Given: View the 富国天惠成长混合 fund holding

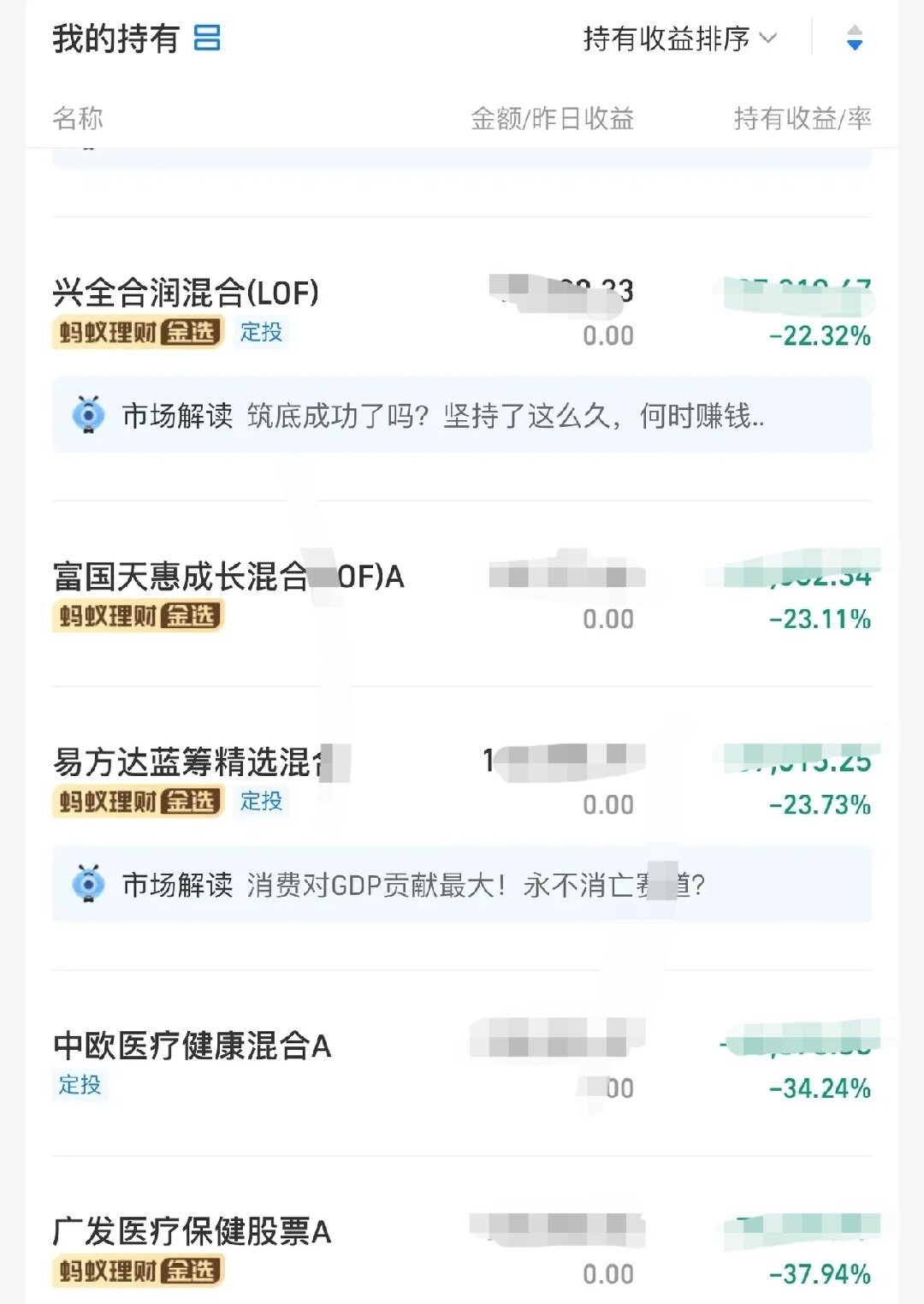Looking at the screenshot, I should (228, 578).
